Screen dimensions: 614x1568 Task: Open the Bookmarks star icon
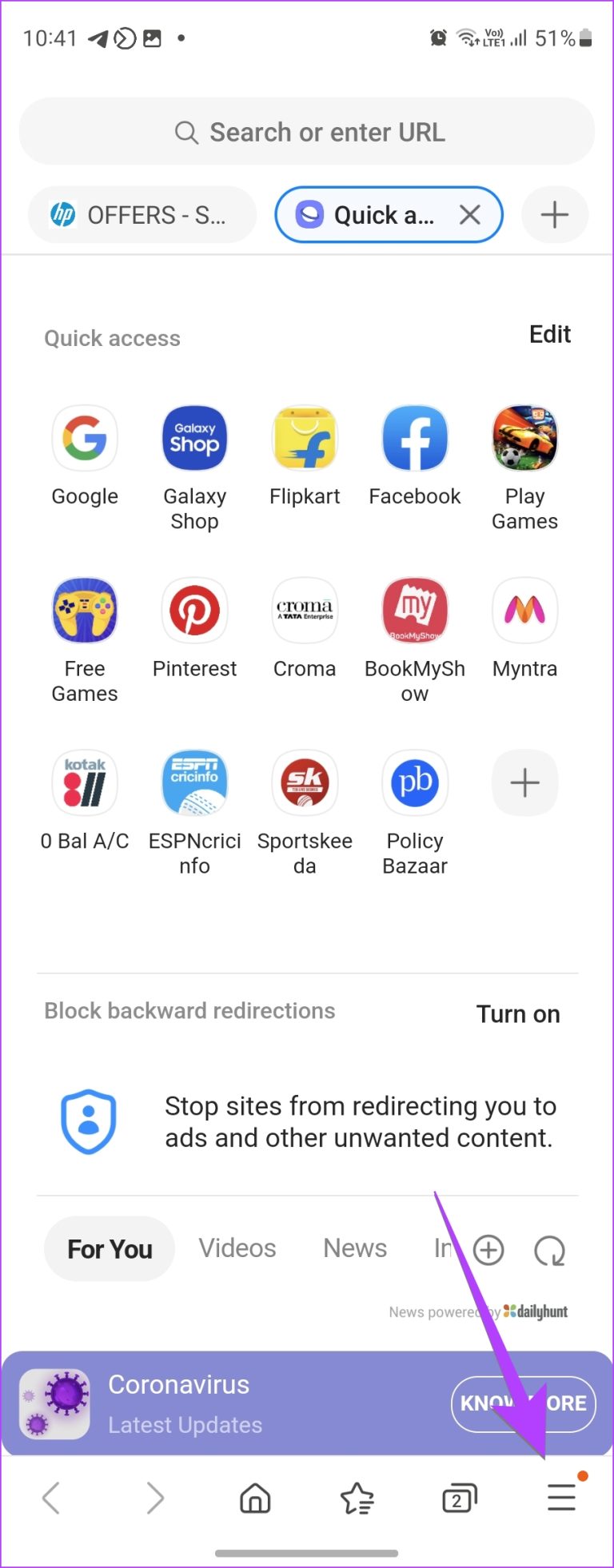pyautogui.click(x=357, y=1498)
